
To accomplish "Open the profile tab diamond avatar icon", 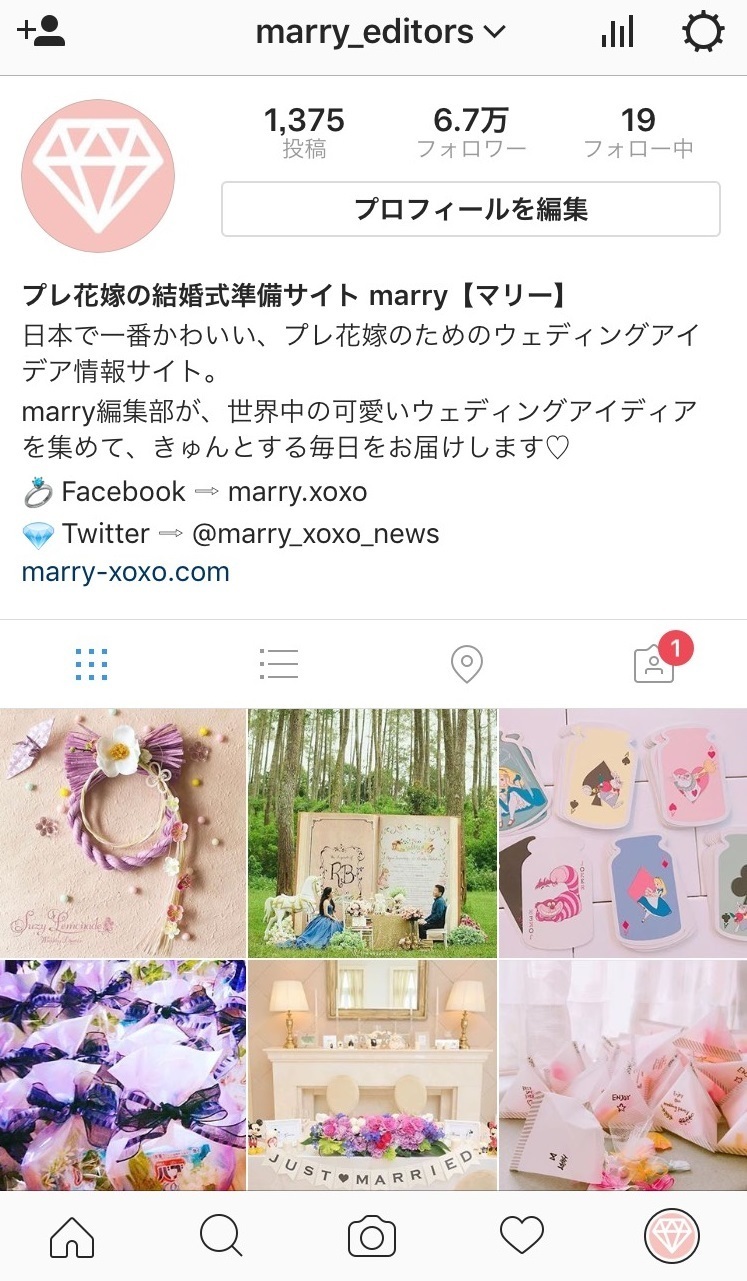I will point(672,1235).
